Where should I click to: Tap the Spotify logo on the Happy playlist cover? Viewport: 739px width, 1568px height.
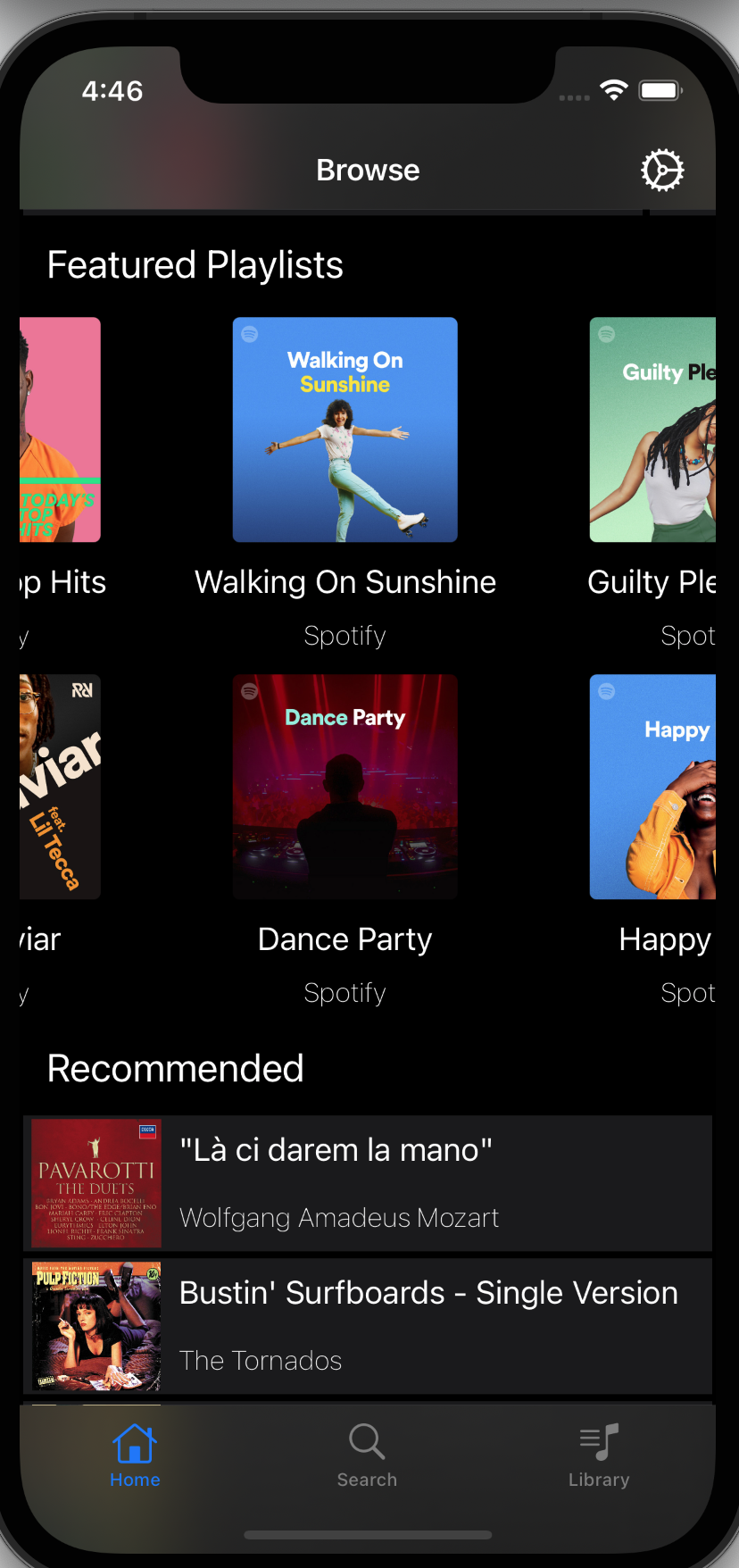[606, 690]
